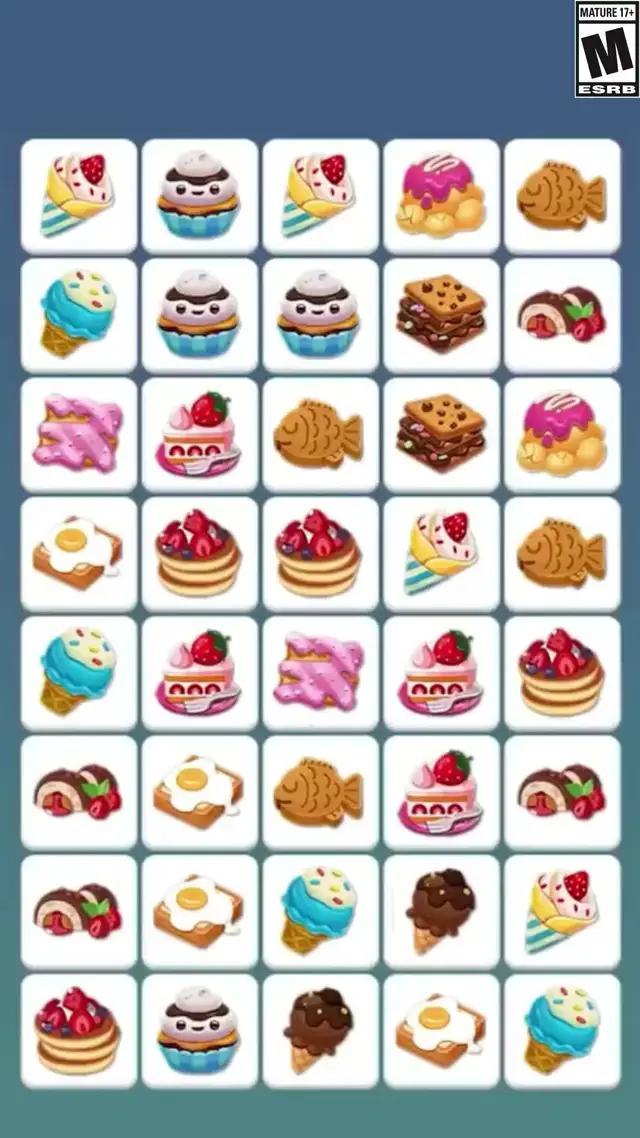Image resolution: width=640 pixels, height=1138 pixels.
Task: Pick pink-frosted toast between two strawberry cakes
Action: click(x=320, y=672)
